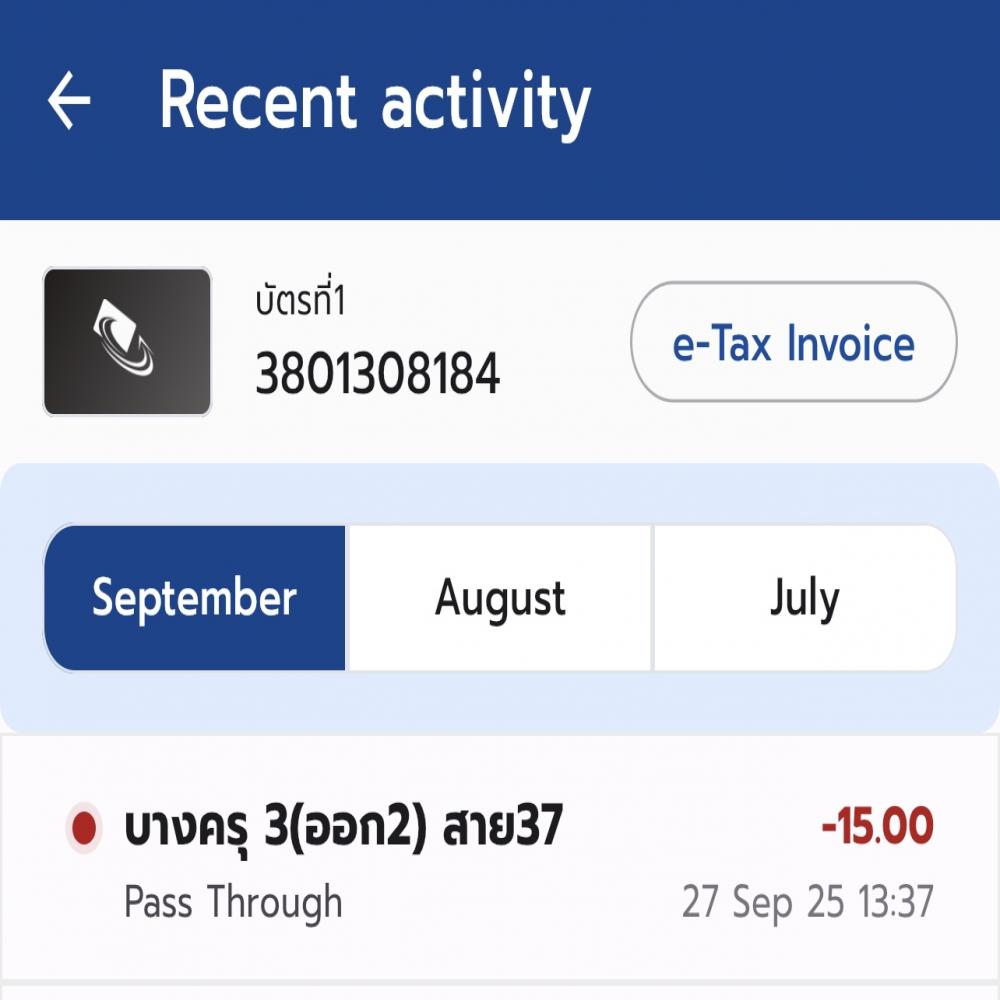Screen dimensions: 1000x1000
Task: Switch to the July tab
Action: pyautogui.click(x=804, y=598)
